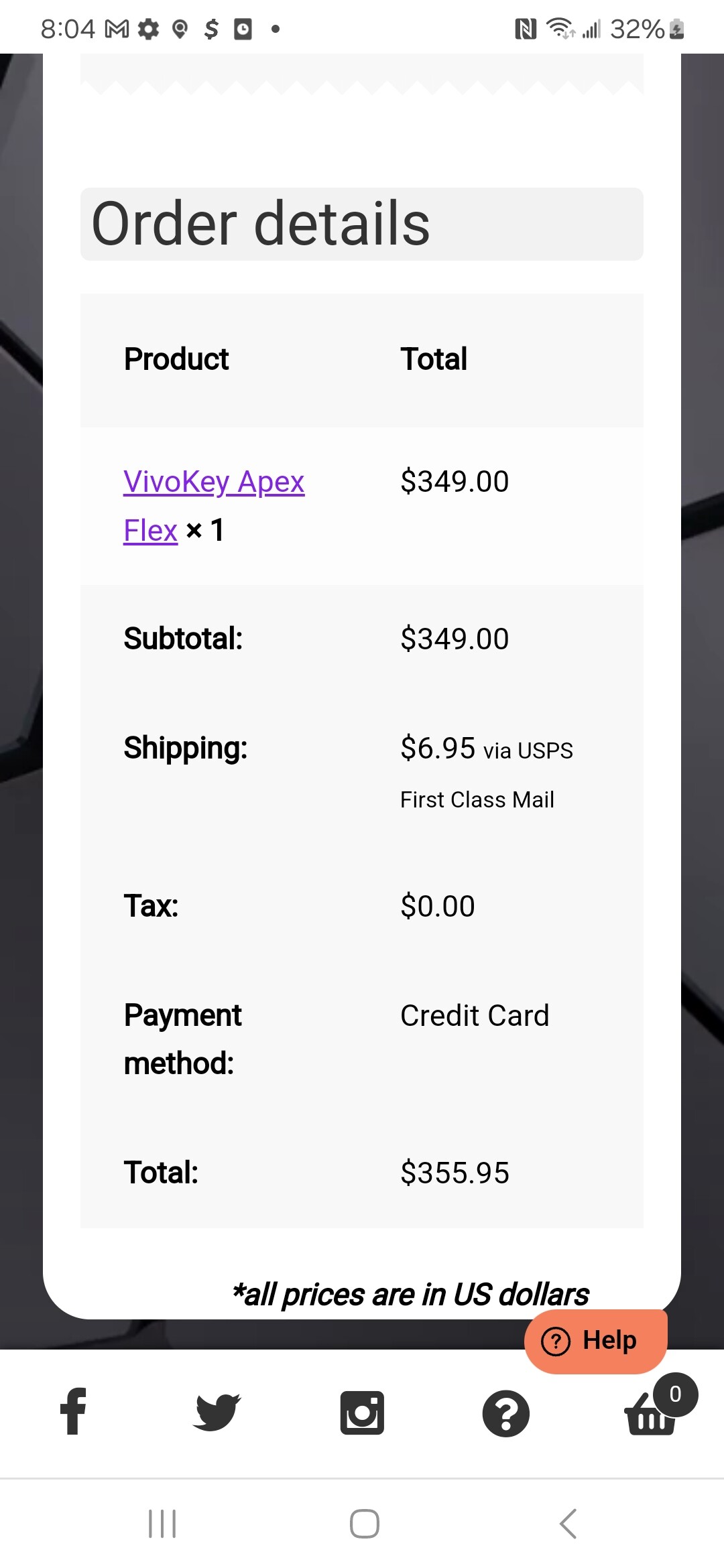724x1568 pixels.
Task: Open the VivoKey Apex Flex product link
Action: click(213, 506)
